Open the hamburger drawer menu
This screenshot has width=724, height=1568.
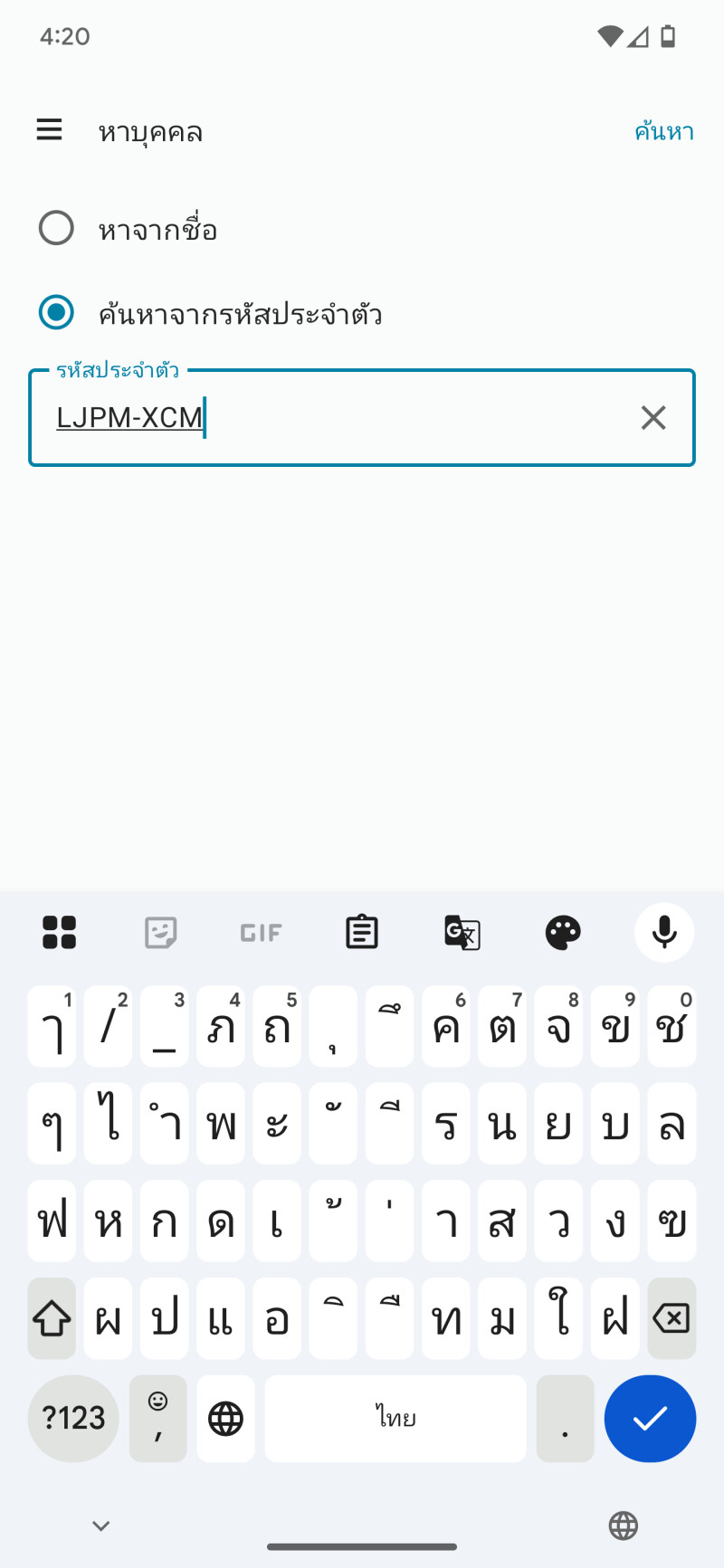(49, 130)
